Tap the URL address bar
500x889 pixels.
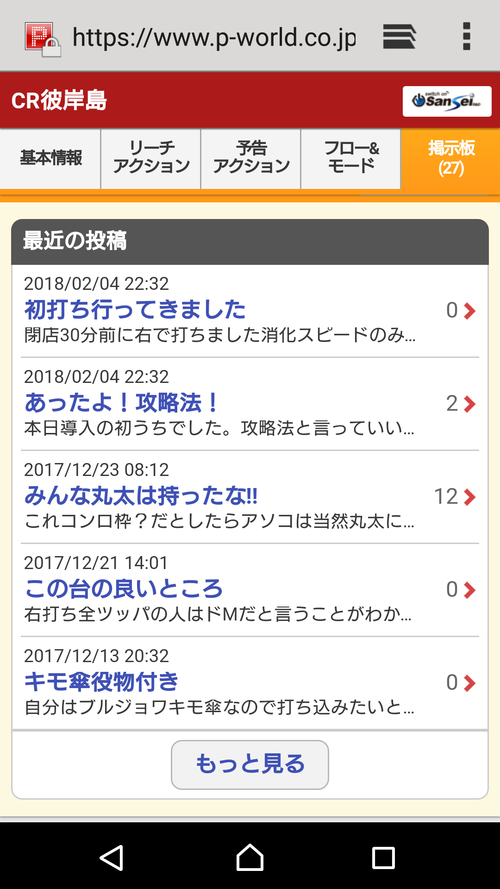click(x=214, y=37)
